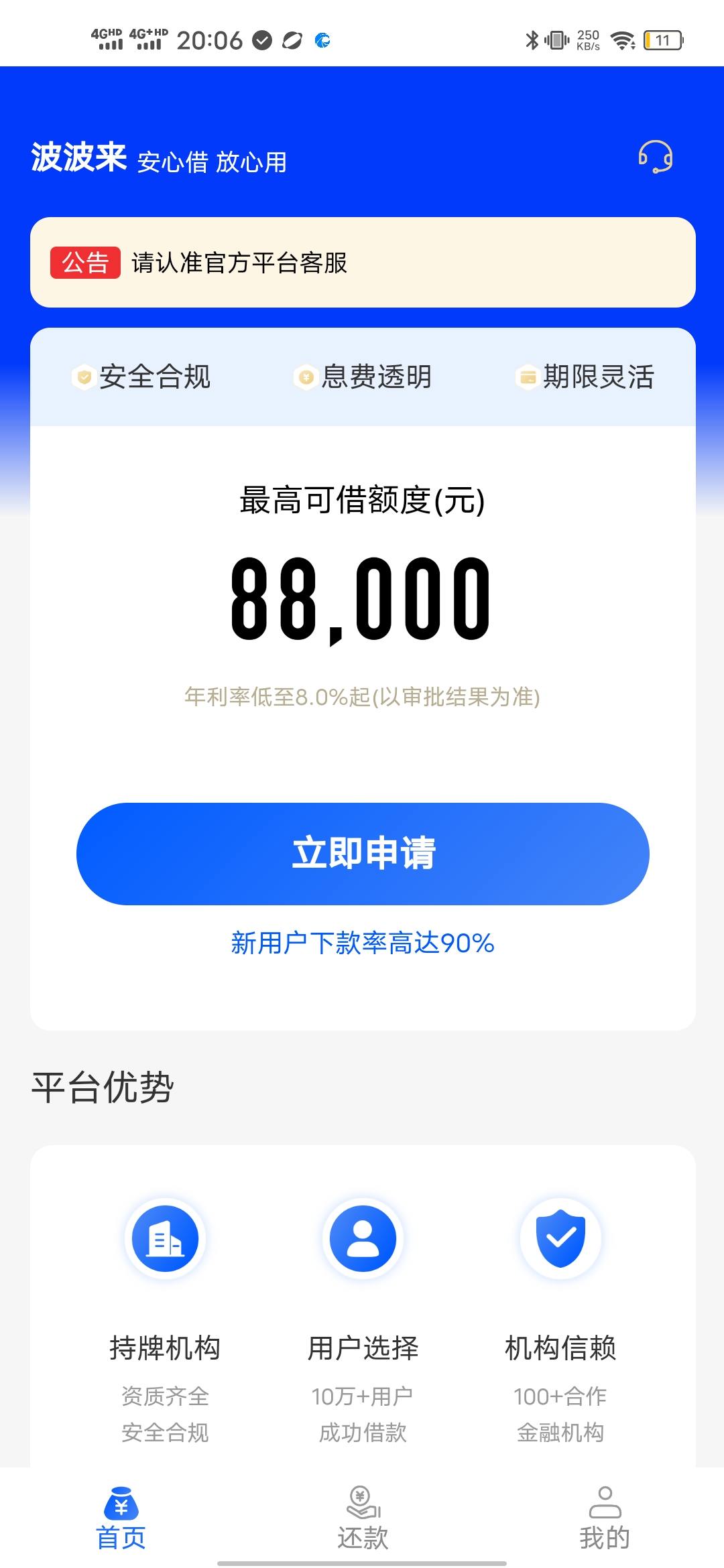724x1568 pixels.
Task: Open the 公告 announcement banner
Action: point(362,262)
